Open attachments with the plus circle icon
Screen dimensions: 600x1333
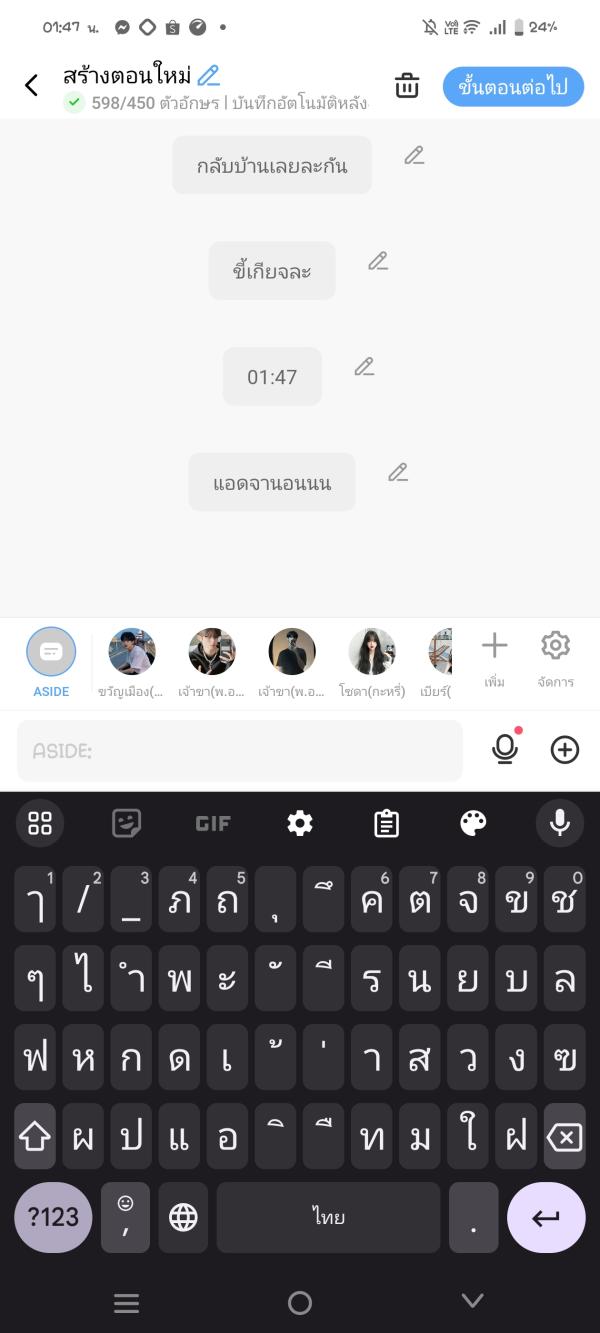565,749
